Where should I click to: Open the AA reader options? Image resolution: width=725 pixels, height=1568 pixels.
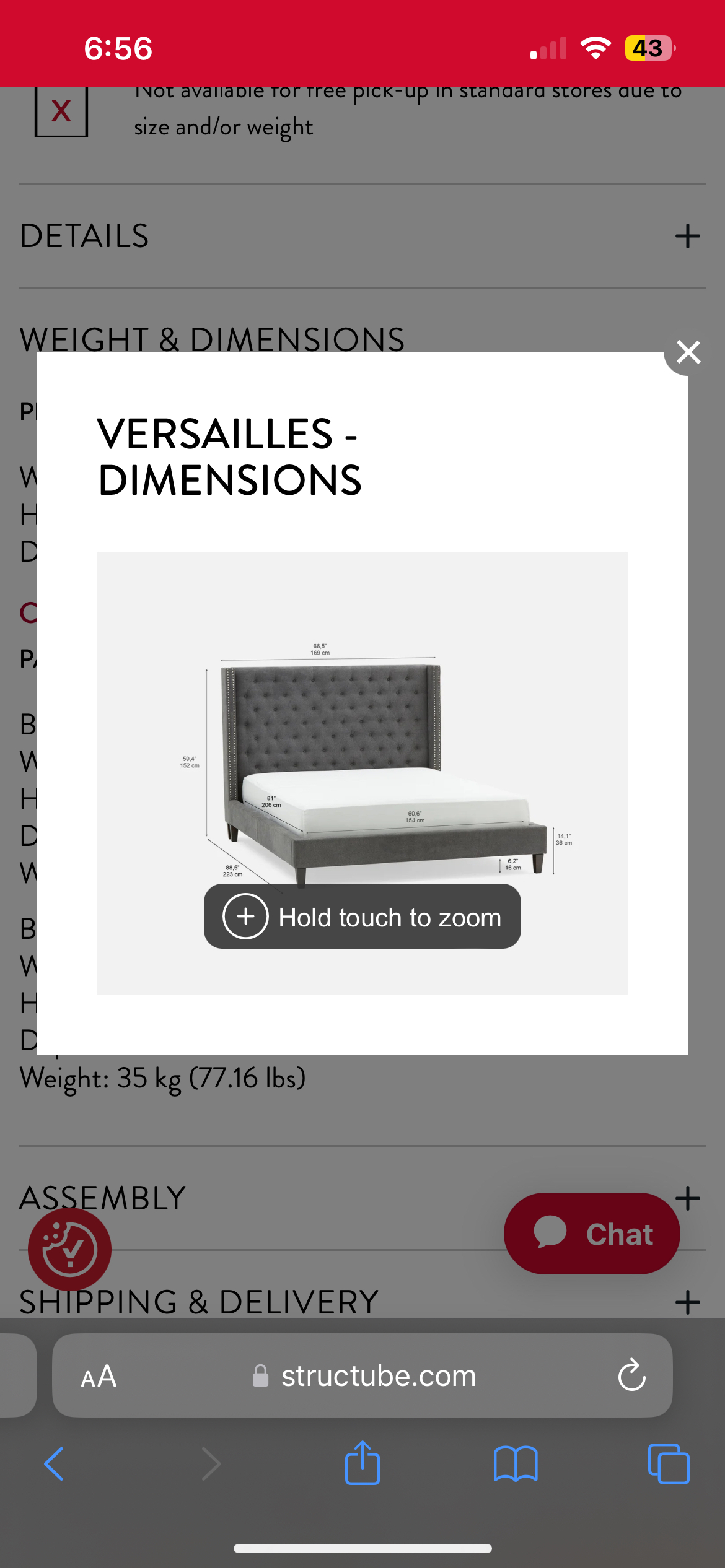click(x=99, y=1377)
